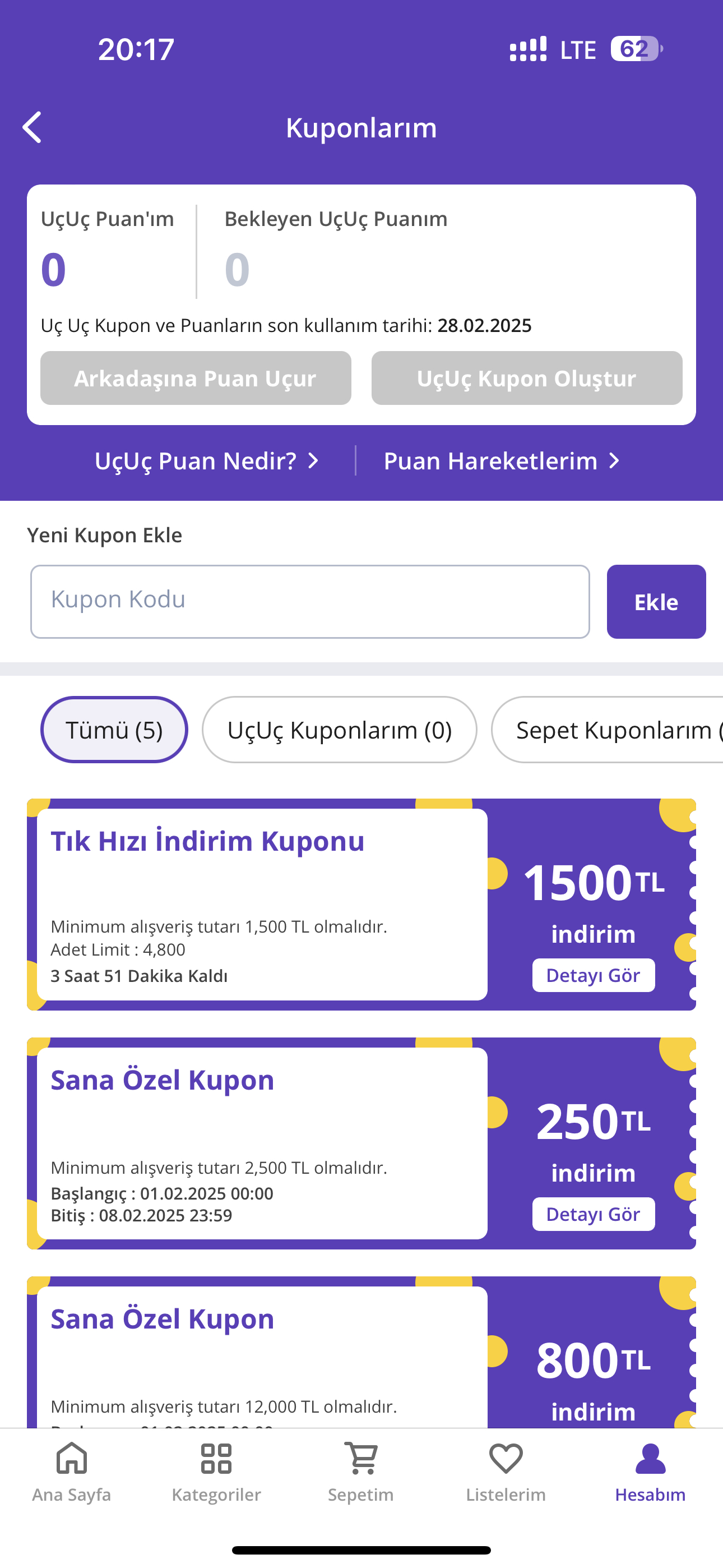The height and width of the screenshot is (1568, 723).
Task: Focus the Kupon Kodu text field
Action: tap(310, 601)
